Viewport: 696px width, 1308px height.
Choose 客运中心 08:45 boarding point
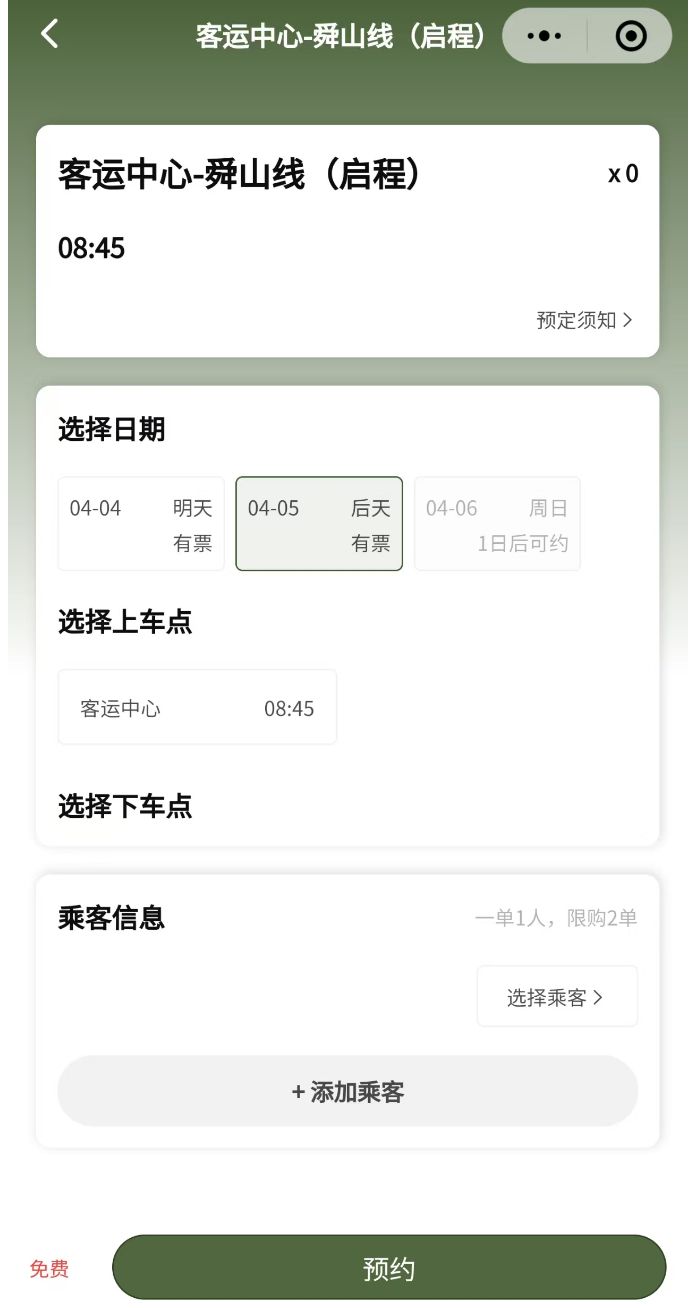tap(197, 708)
